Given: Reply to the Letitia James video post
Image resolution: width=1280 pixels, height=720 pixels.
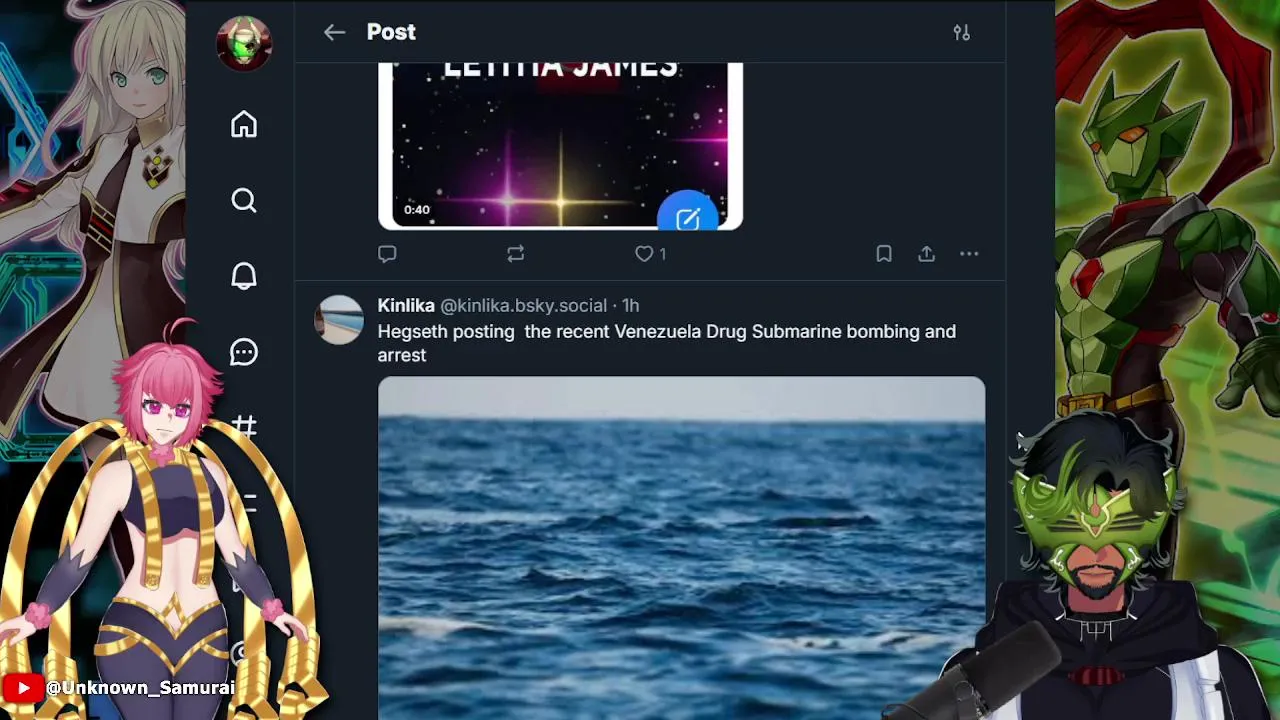Looking at the screenshot, I should tap(388, 254).
